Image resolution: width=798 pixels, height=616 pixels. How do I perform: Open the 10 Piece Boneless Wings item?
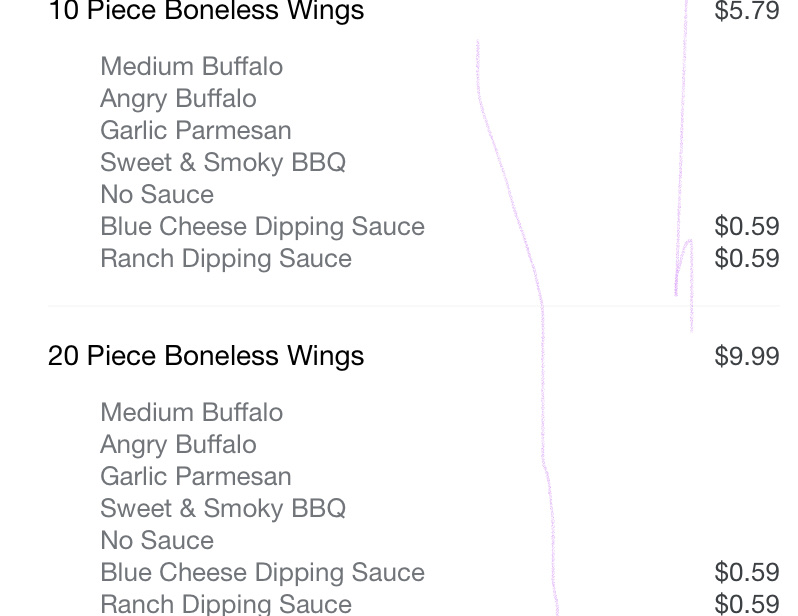tap(206, 12)
